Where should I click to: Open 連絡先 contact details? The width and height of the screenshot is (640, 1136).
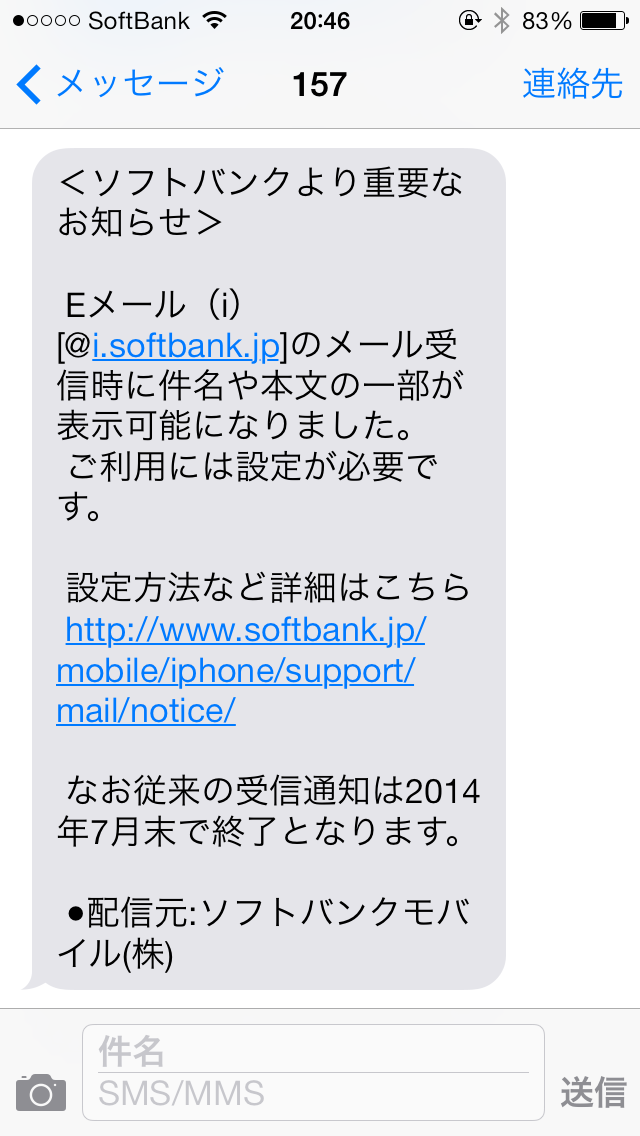[x=572, y=84]
